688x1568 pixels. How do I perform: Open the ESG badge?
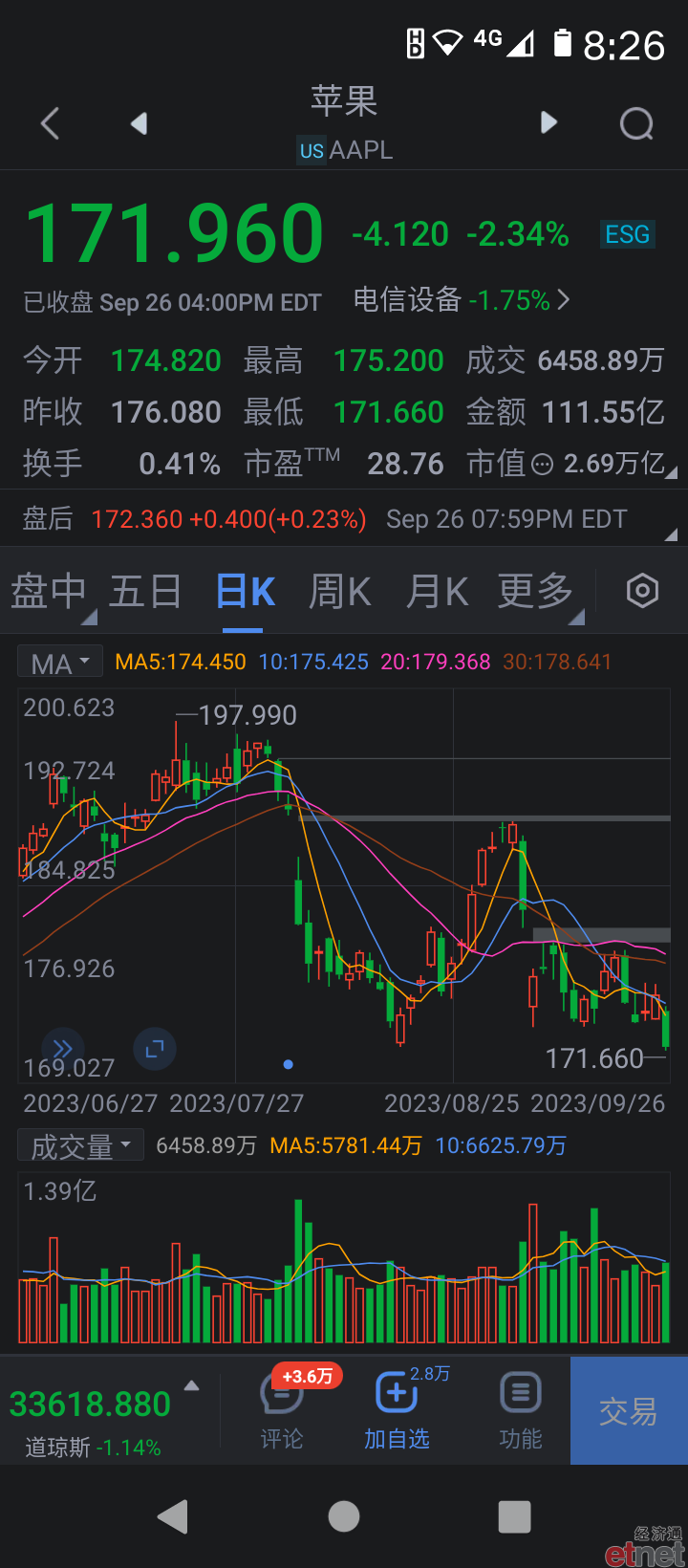pyautogui.click(x=628, y=234)
